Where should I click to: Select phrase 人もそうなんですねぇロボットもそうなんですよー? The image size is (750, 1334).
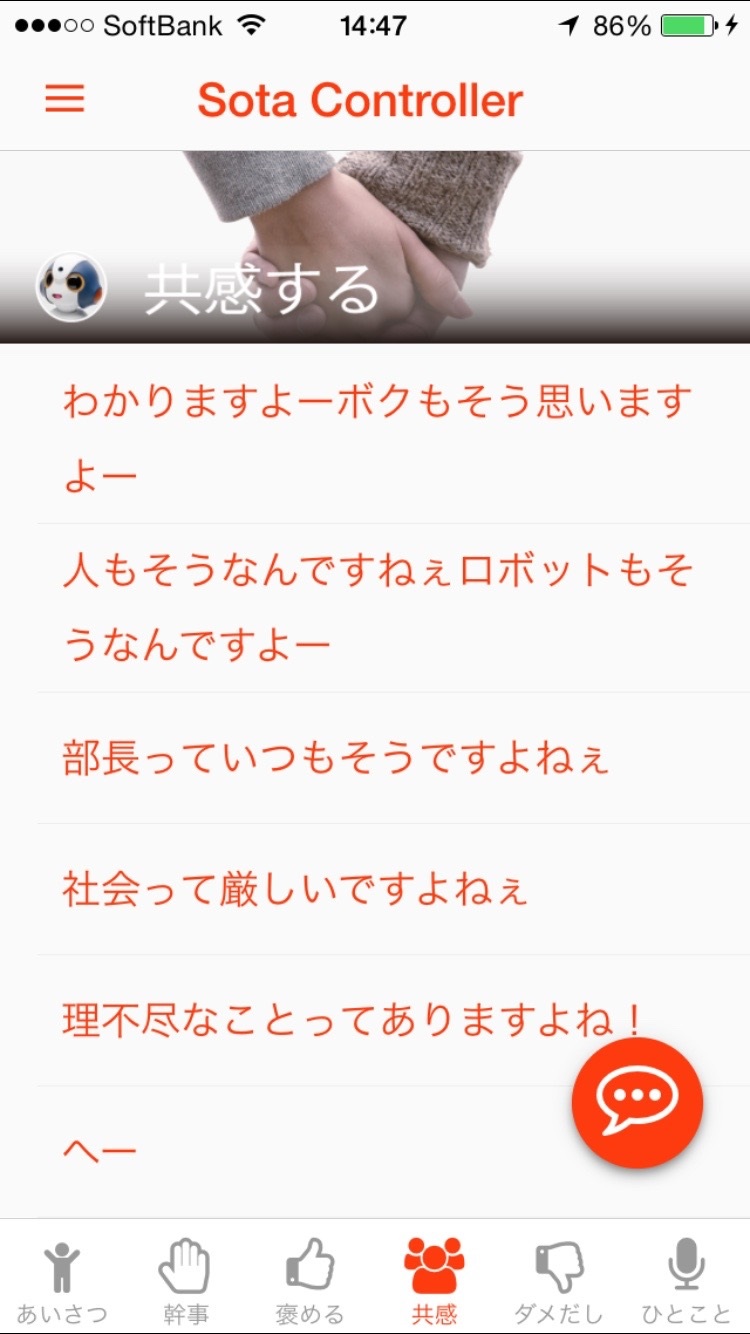coord(376,608)
